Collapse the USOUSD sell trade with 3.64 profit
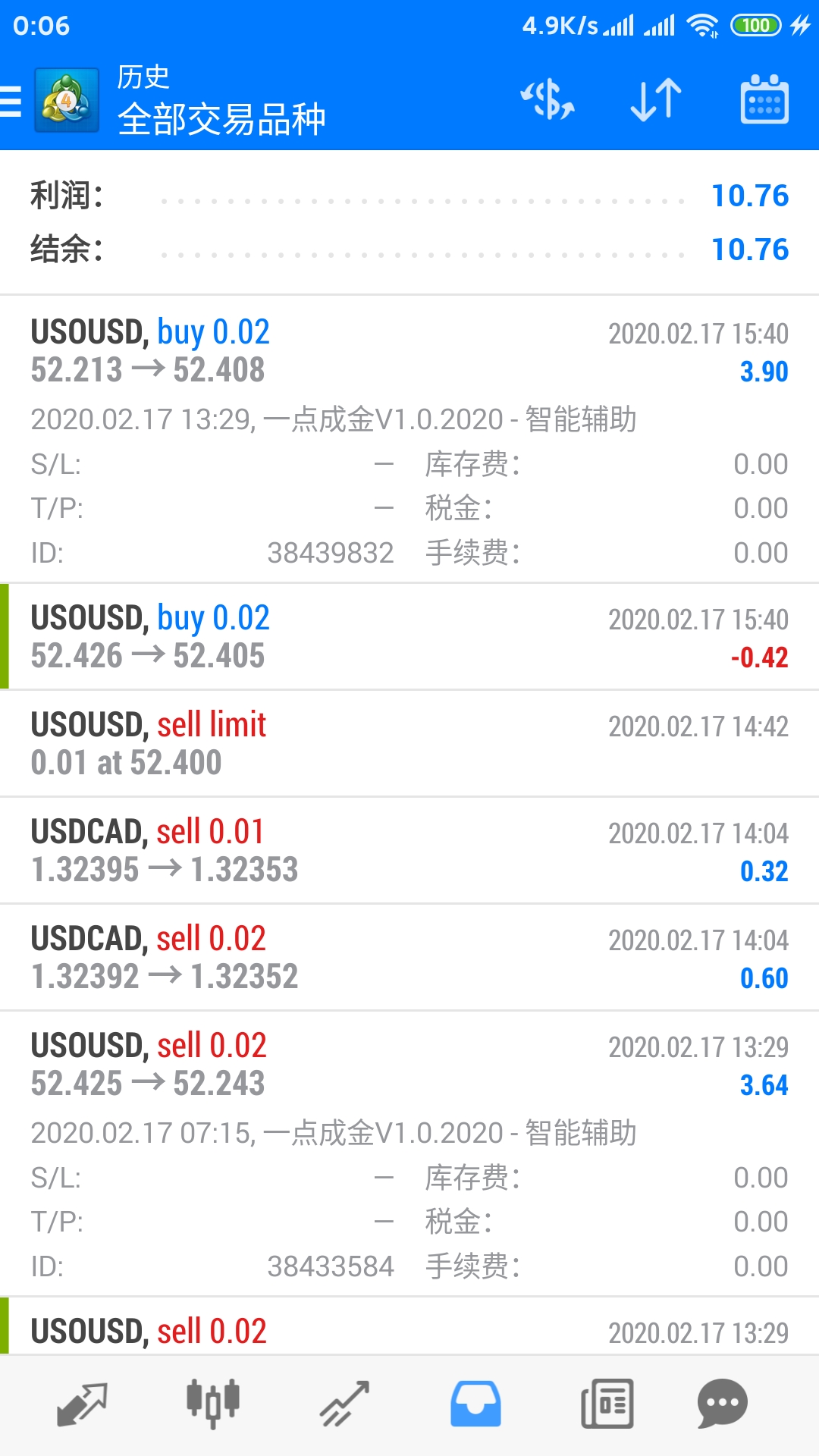The image size is (819, 1456). [409, 1153]
